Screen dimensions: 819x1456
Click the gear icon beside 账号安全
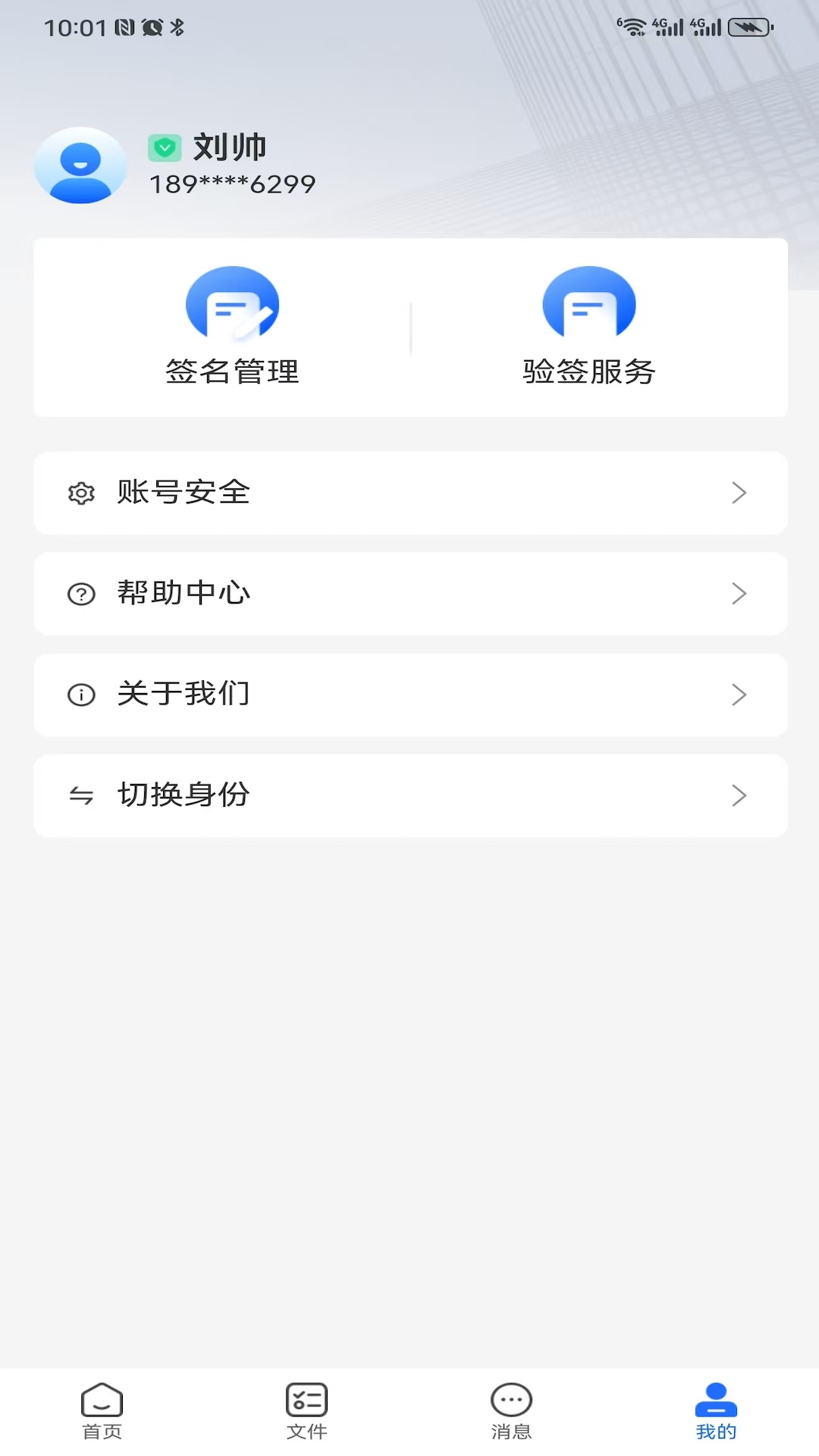pyautogui.click(x=81, y=492)
